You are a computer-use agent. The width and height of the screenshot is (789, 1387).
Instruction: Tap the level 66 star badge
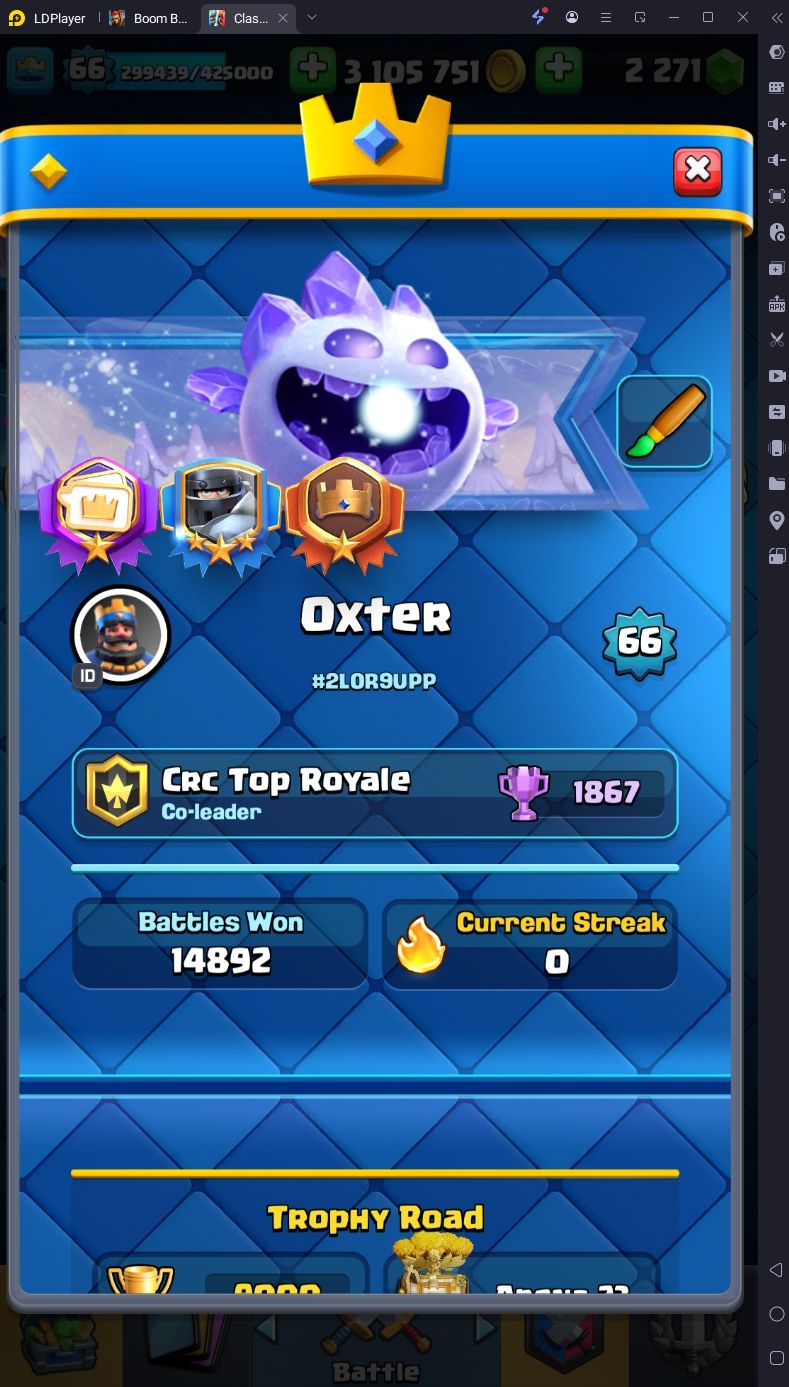coord(640,641)
